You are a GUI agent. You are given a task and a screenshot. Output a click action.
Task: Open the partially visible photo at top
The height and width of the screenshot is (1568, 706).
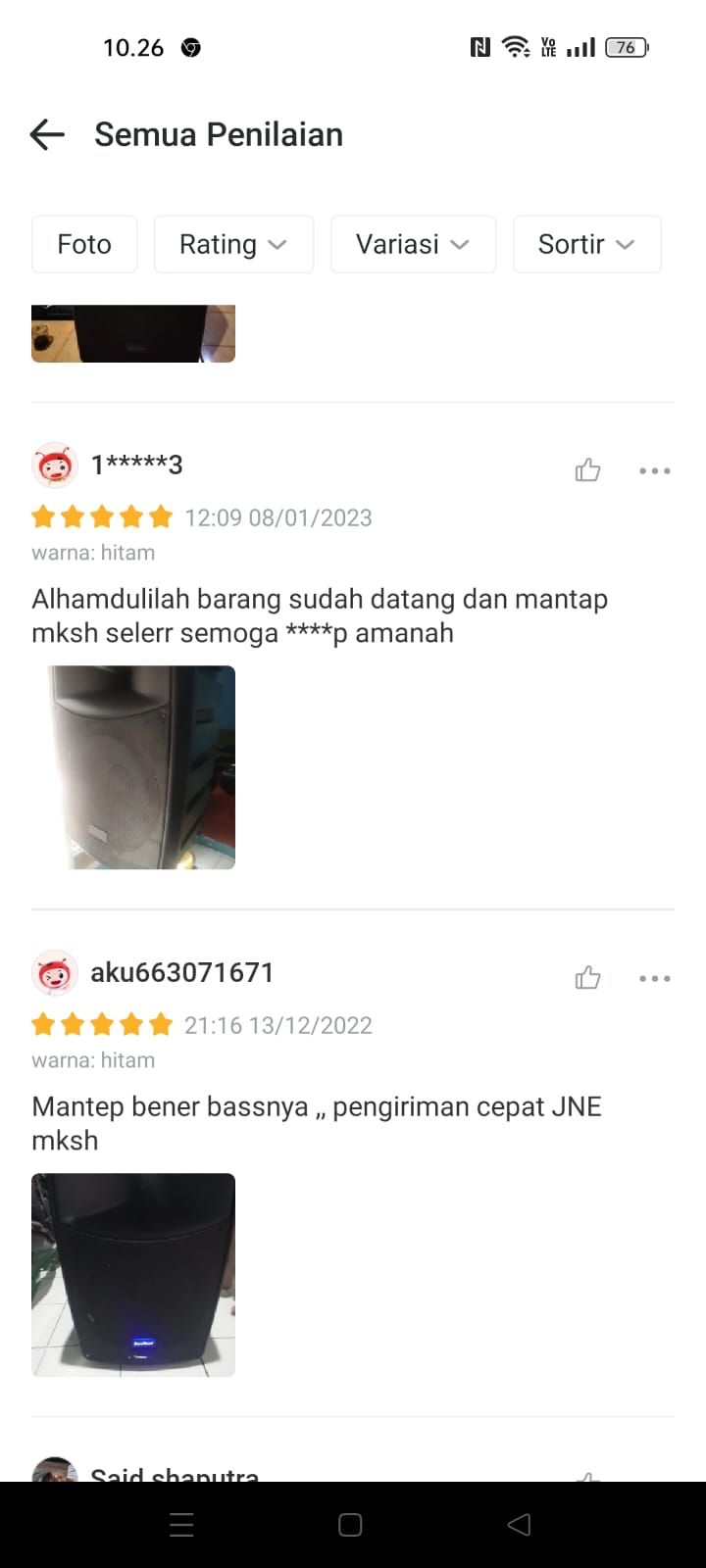click(133, 334)
